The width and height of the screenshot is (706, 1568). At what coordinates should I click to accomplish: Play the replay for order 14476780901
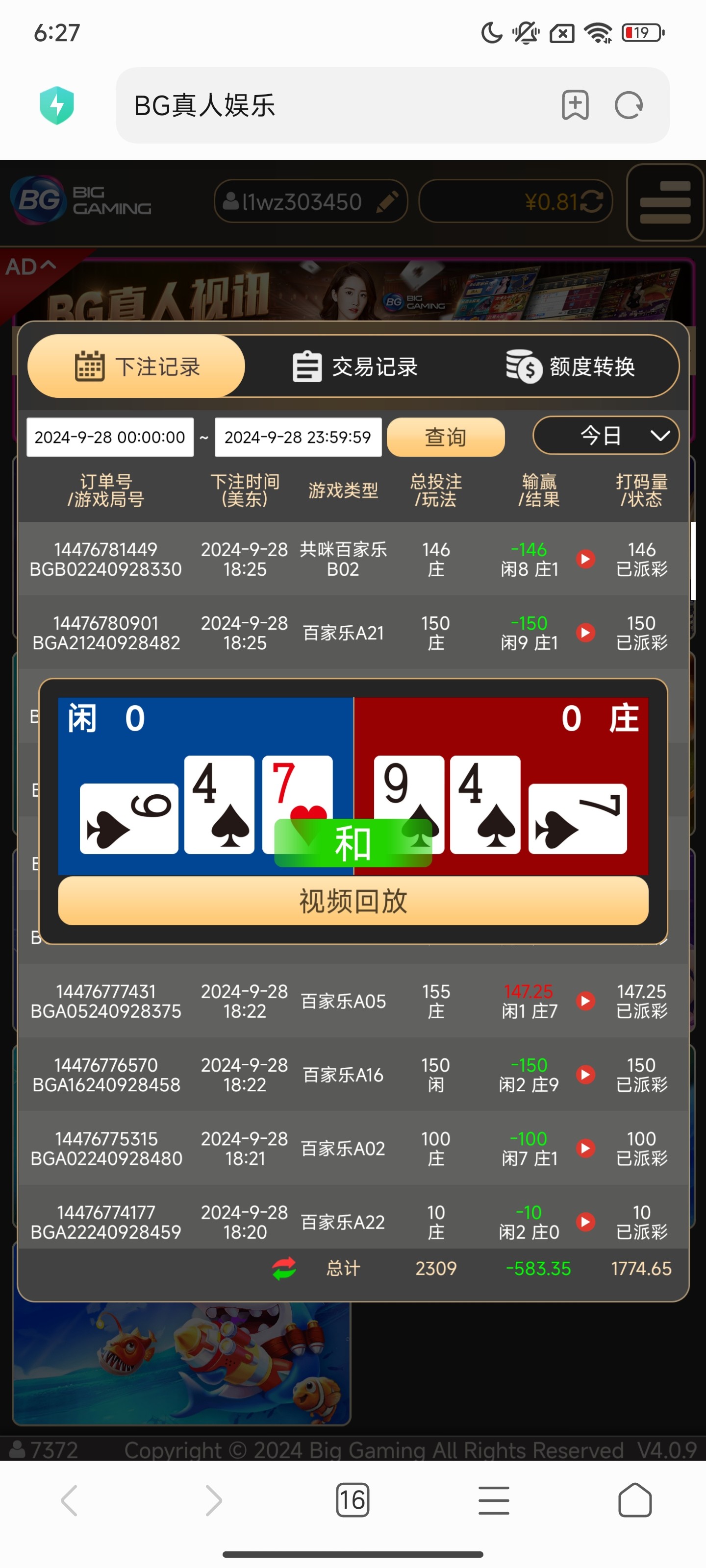tap(585, 633)
